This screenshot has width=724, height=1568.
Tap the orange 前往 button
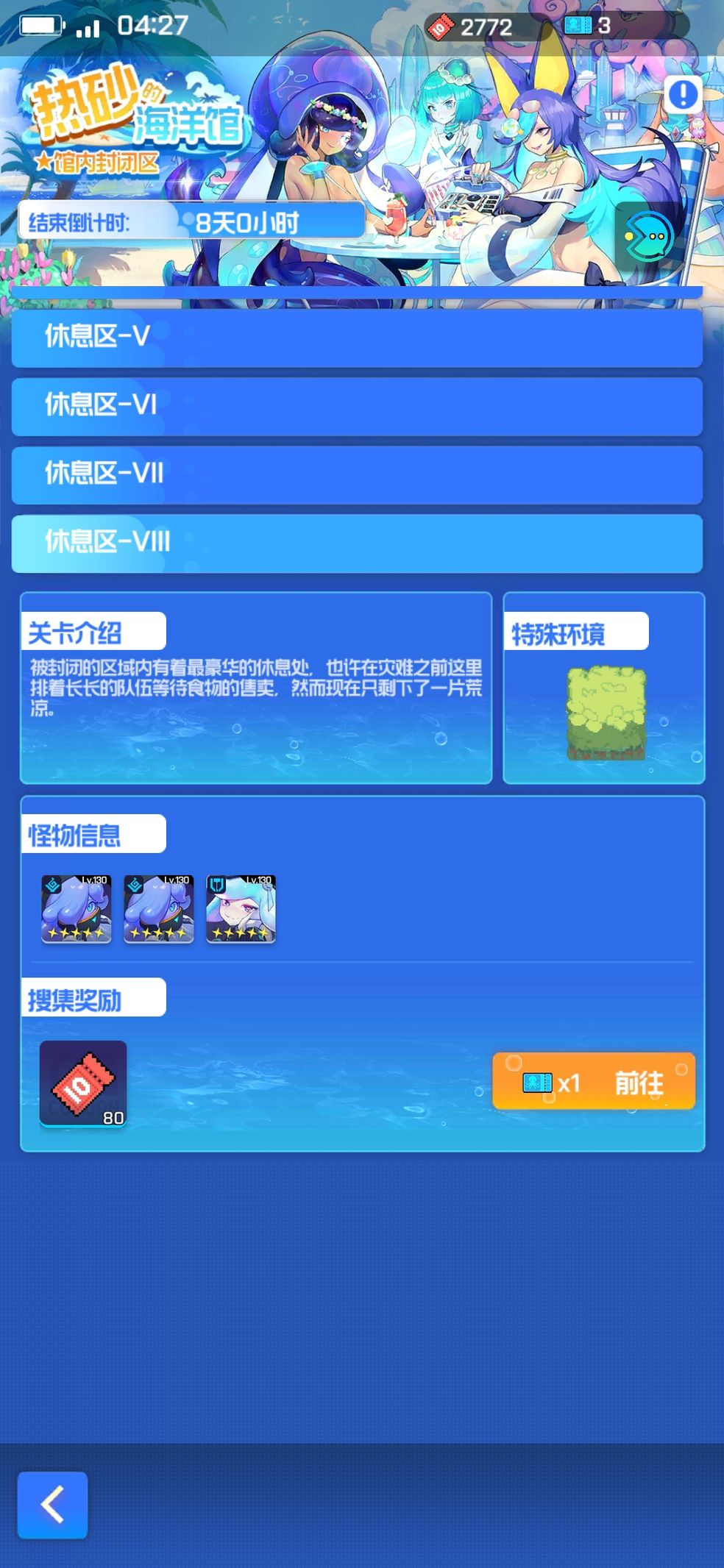click(x=594, y=1081)
